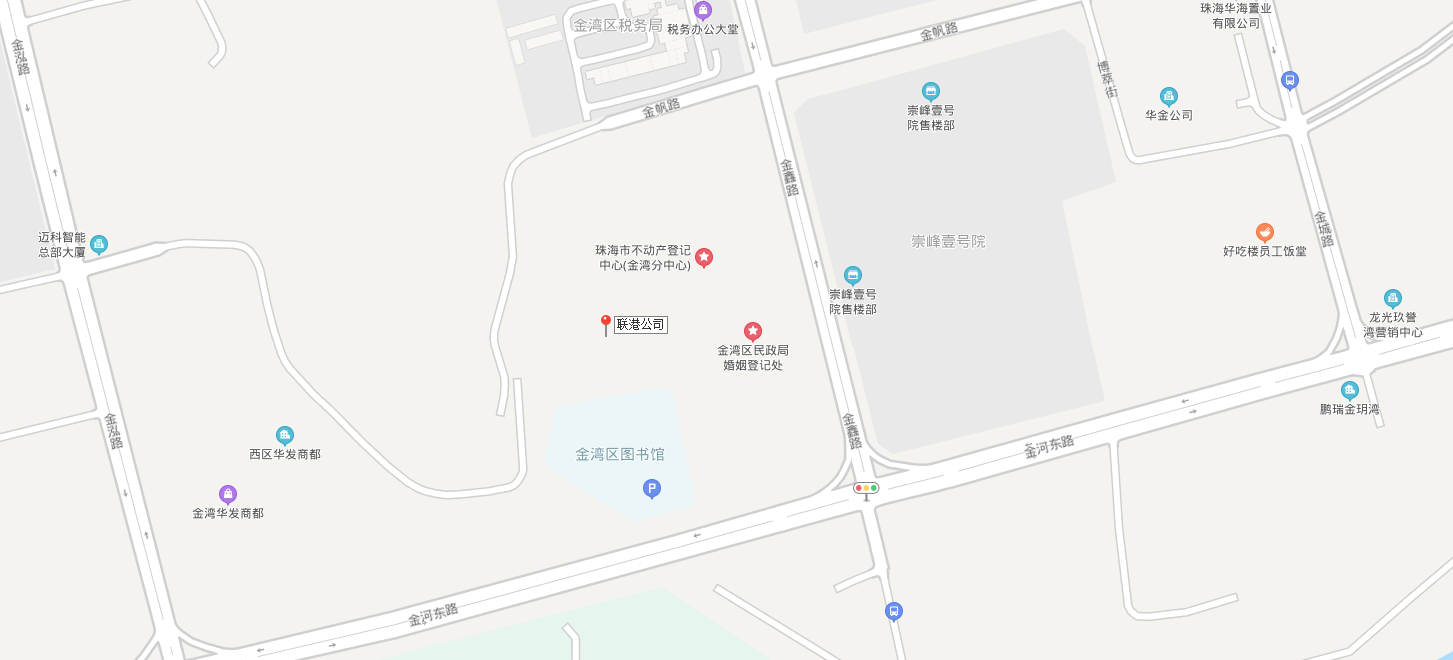Tap the 龙光玖誉湾营销中心 marker
The width and height of the screenshot is (1453, 660).
[1393, 298]
